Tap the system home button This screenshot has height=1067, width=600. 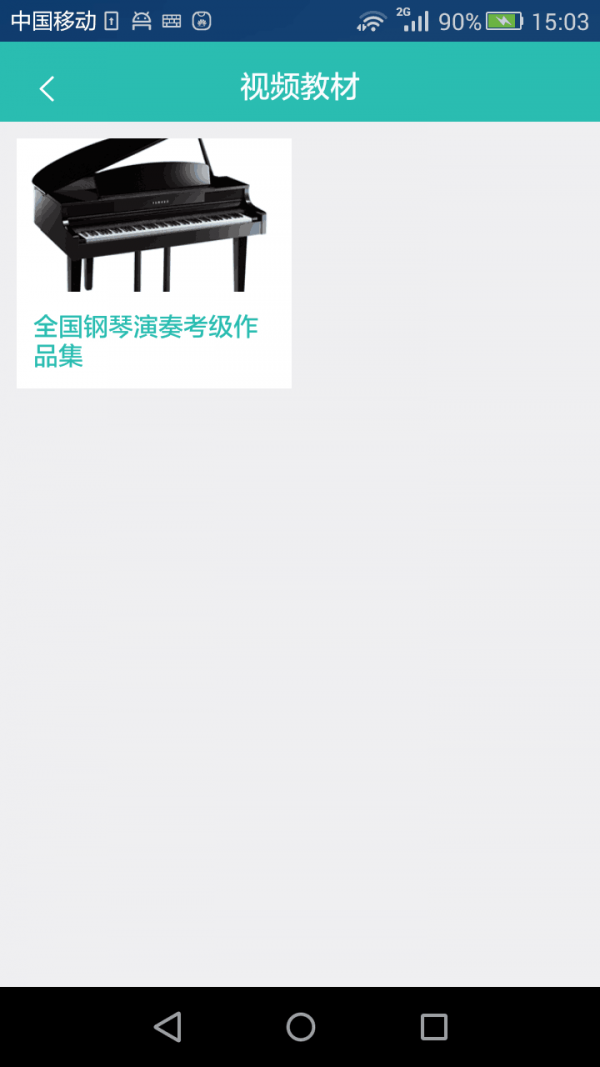click(x=300, y=1027)
